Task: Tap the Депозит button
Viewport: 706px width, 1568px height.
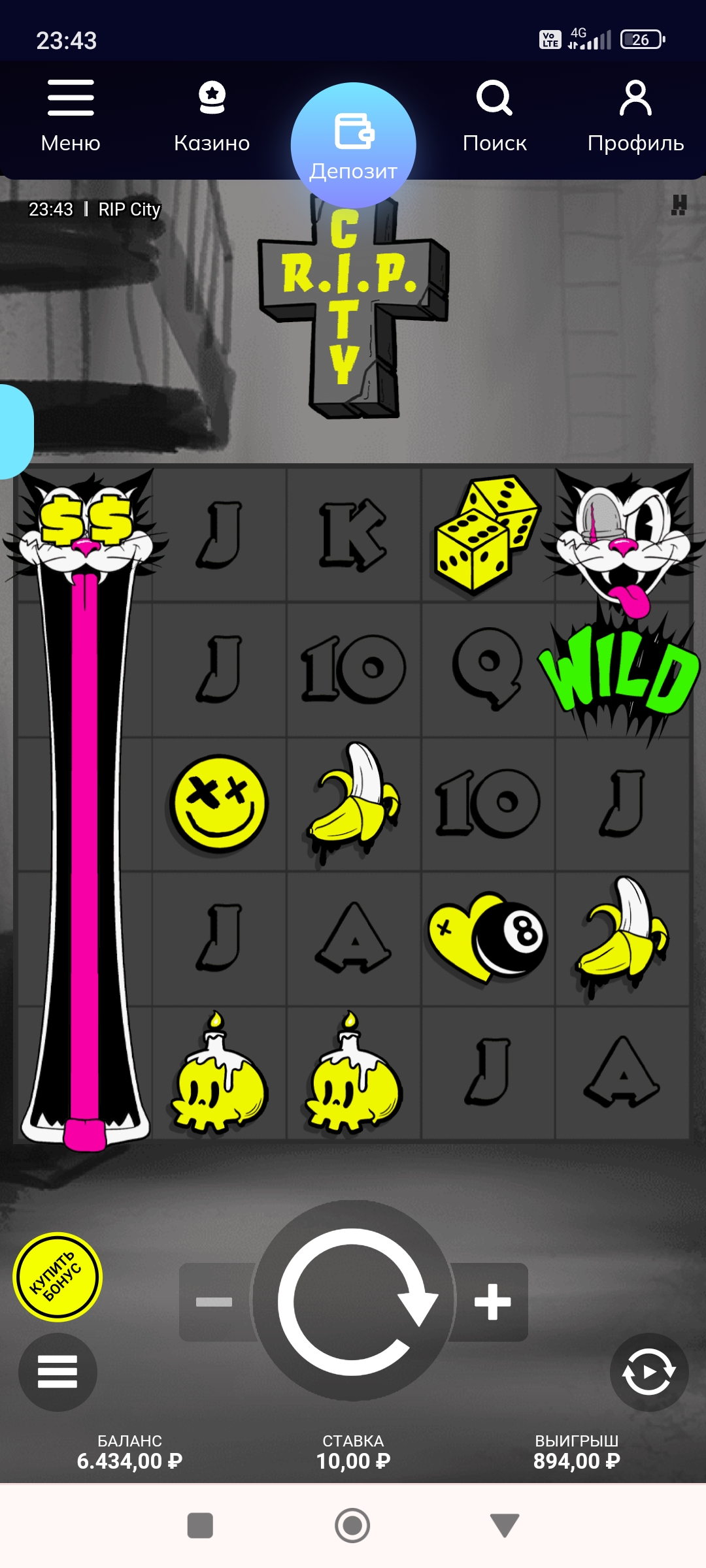Action: (353, 144)
